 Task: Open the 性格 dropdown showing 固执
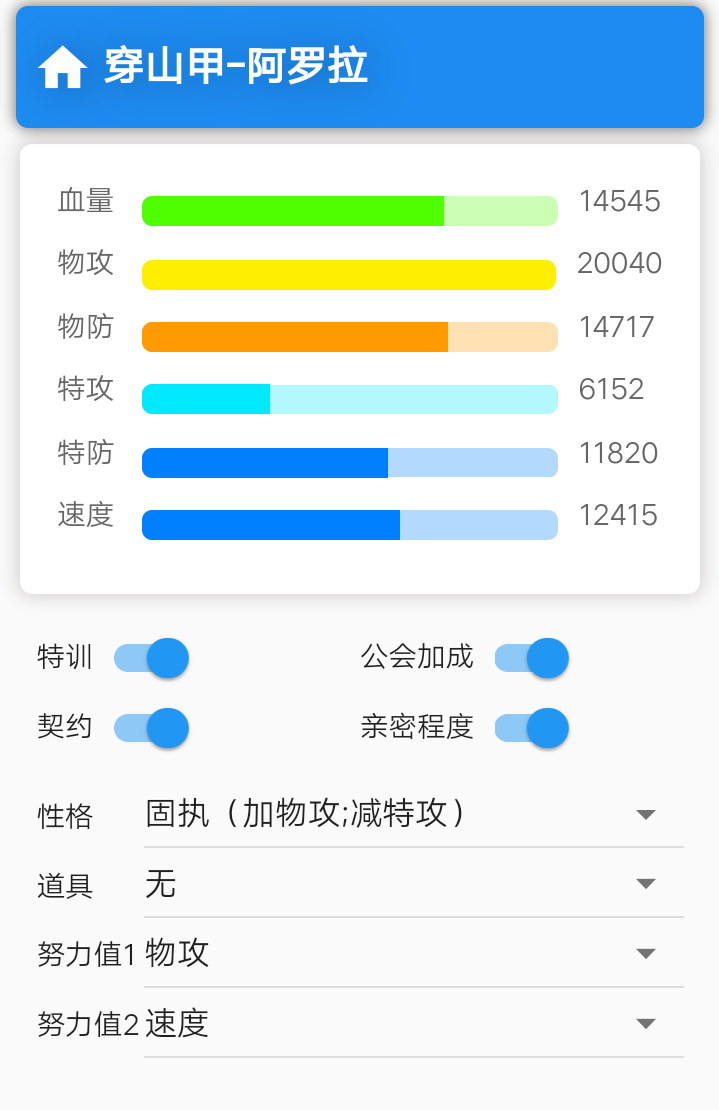coord(413,815)
